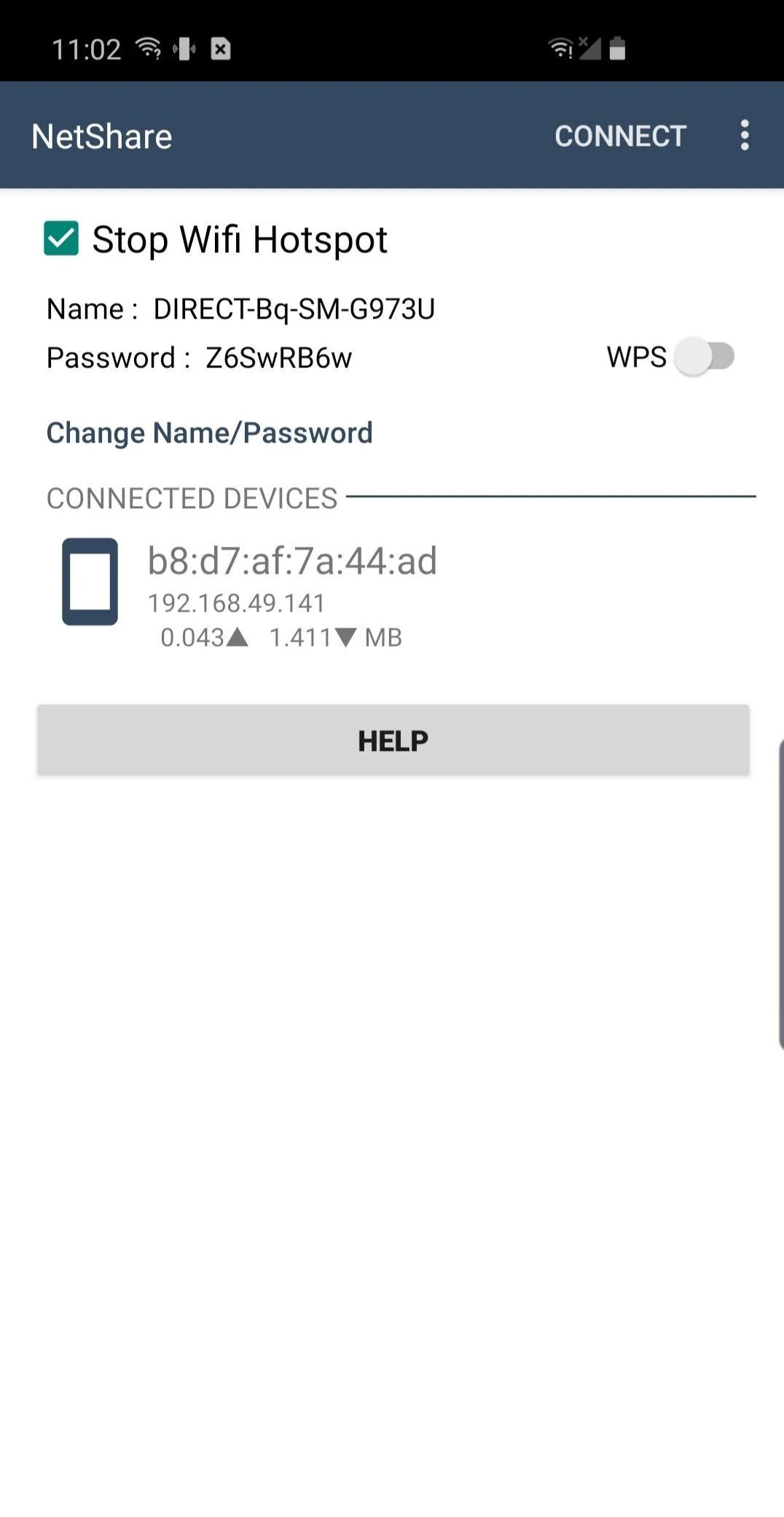Expand the CONNECTED DEVICES section
The height and width of the screenshot is (1517, 784).
(x=192, y=498)
